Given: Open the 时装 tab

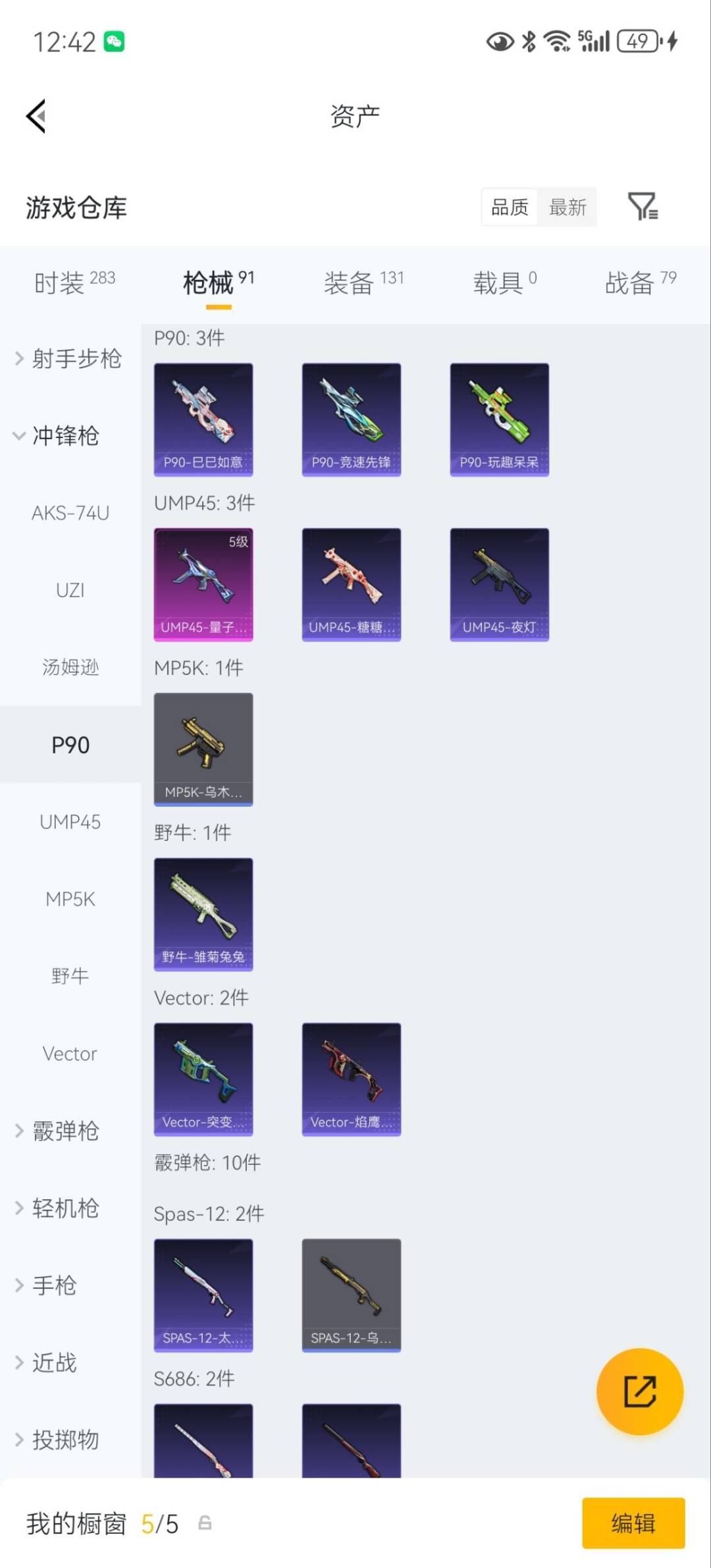Looking at the screenshot, I should click(x=64, y=280).
